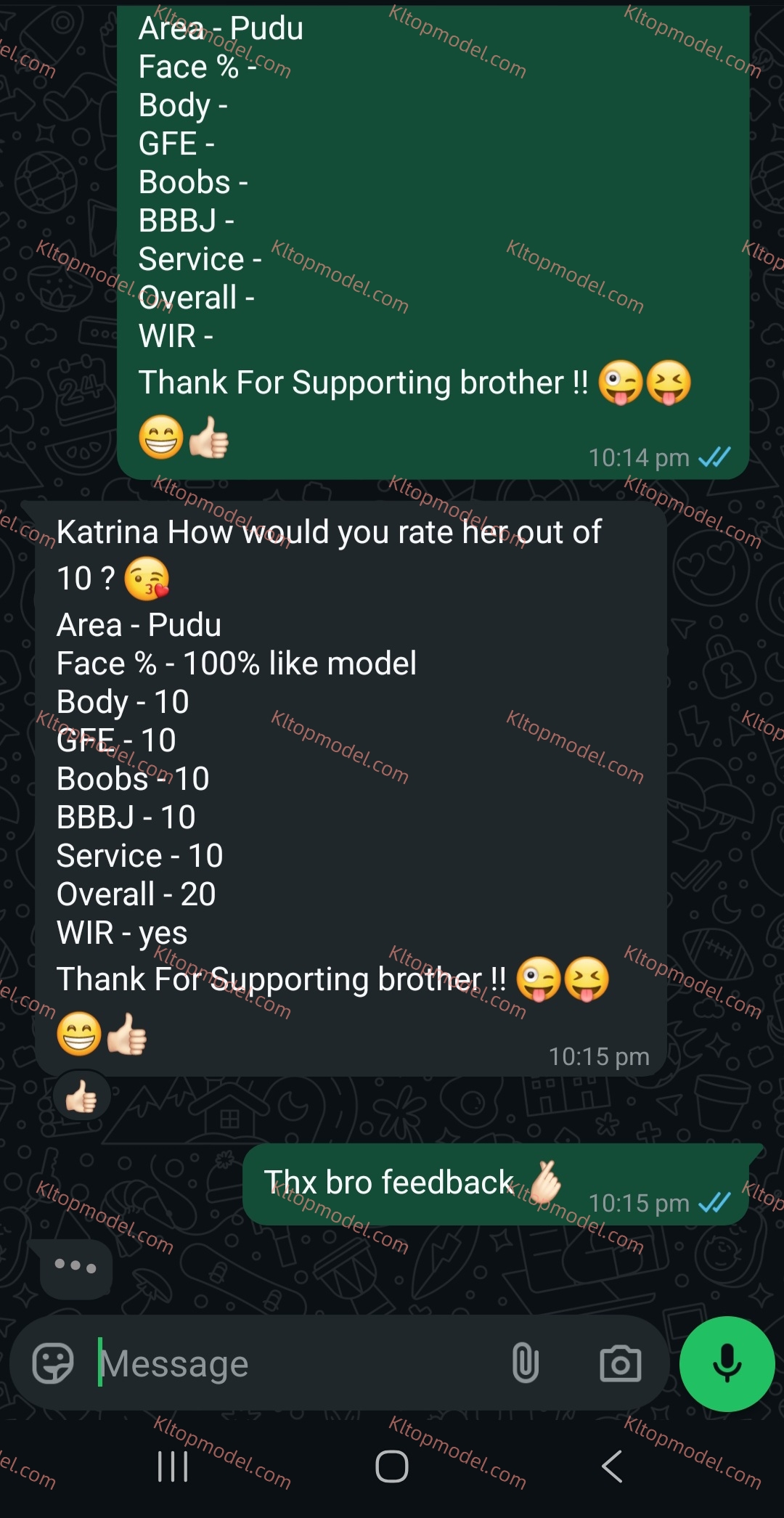The height and width of the screenshot is (1518, 784).
Task: Go to the home screen
Action: click(391, 1466)
